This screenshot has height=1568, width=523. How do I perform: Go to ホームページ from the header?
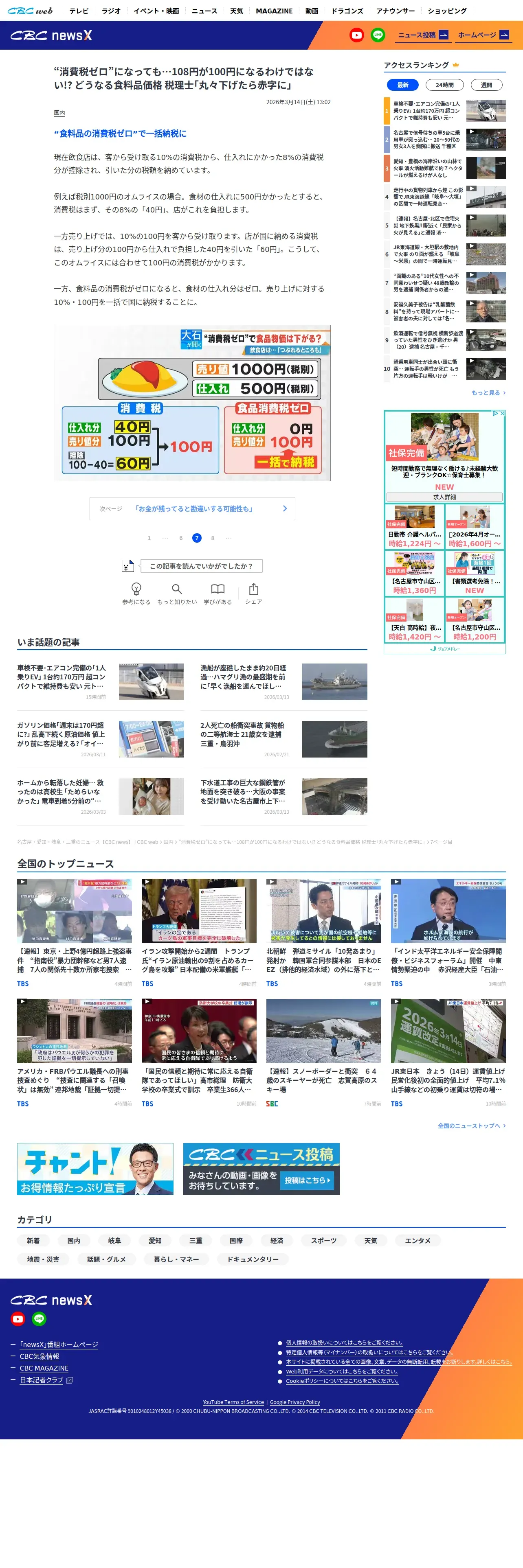pyautogui.click(x=483, y=35)
